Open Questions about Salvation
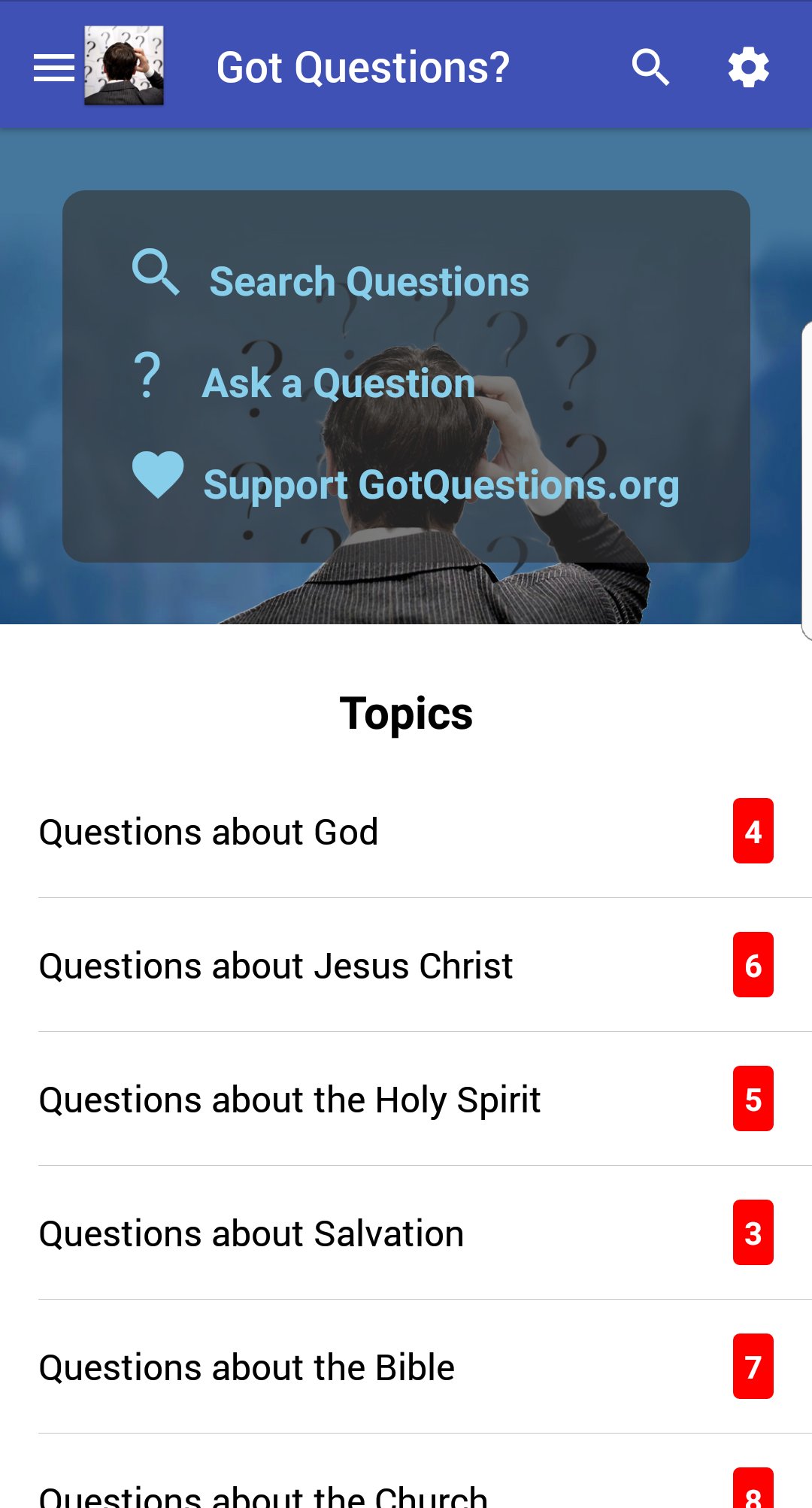This screenshot has height=1508, width=812. 301,1233
